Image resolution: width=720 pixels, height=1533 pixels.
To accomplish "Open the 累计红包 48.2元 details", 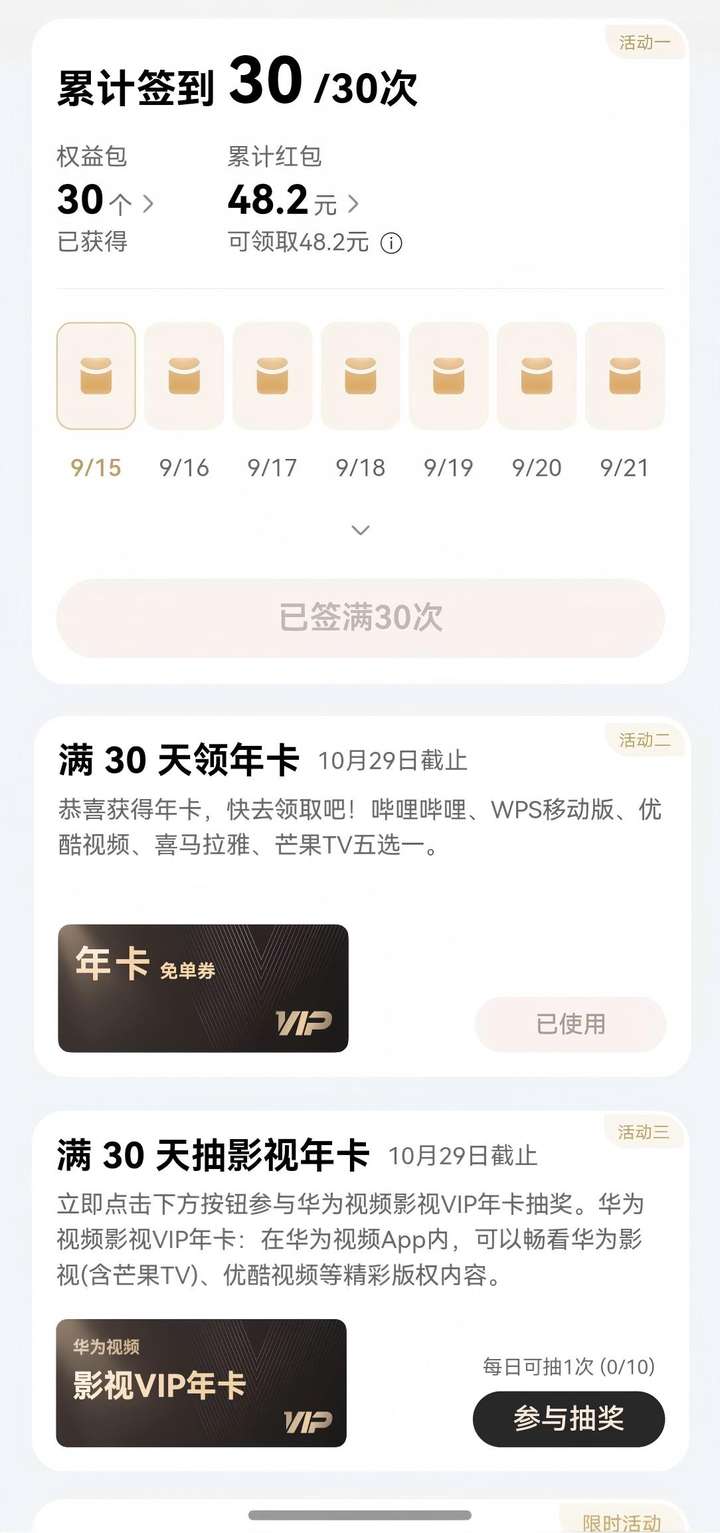I will (x=292, y=204).
